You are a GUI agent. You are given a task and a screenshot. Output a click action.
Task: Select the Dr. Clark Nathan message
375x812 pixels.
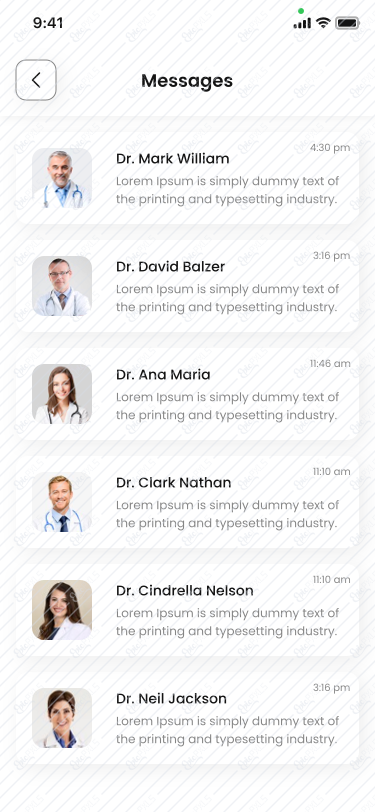click(x=188, y=502)
